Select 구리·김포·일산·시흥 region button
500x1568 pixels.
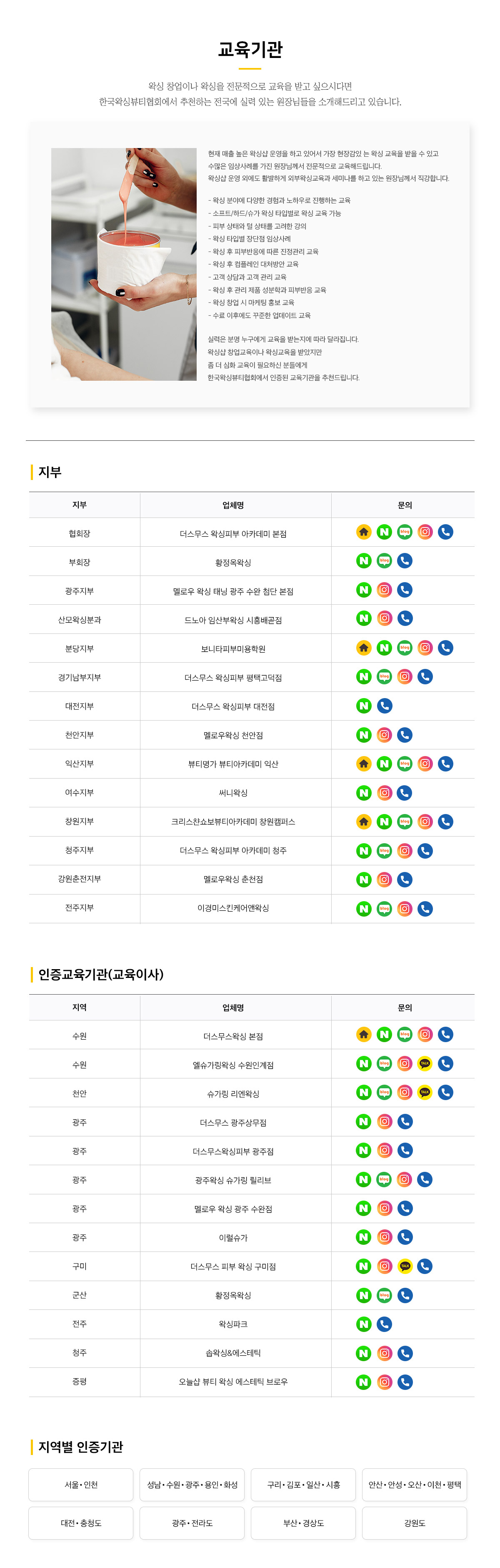tap(303, 1485)
